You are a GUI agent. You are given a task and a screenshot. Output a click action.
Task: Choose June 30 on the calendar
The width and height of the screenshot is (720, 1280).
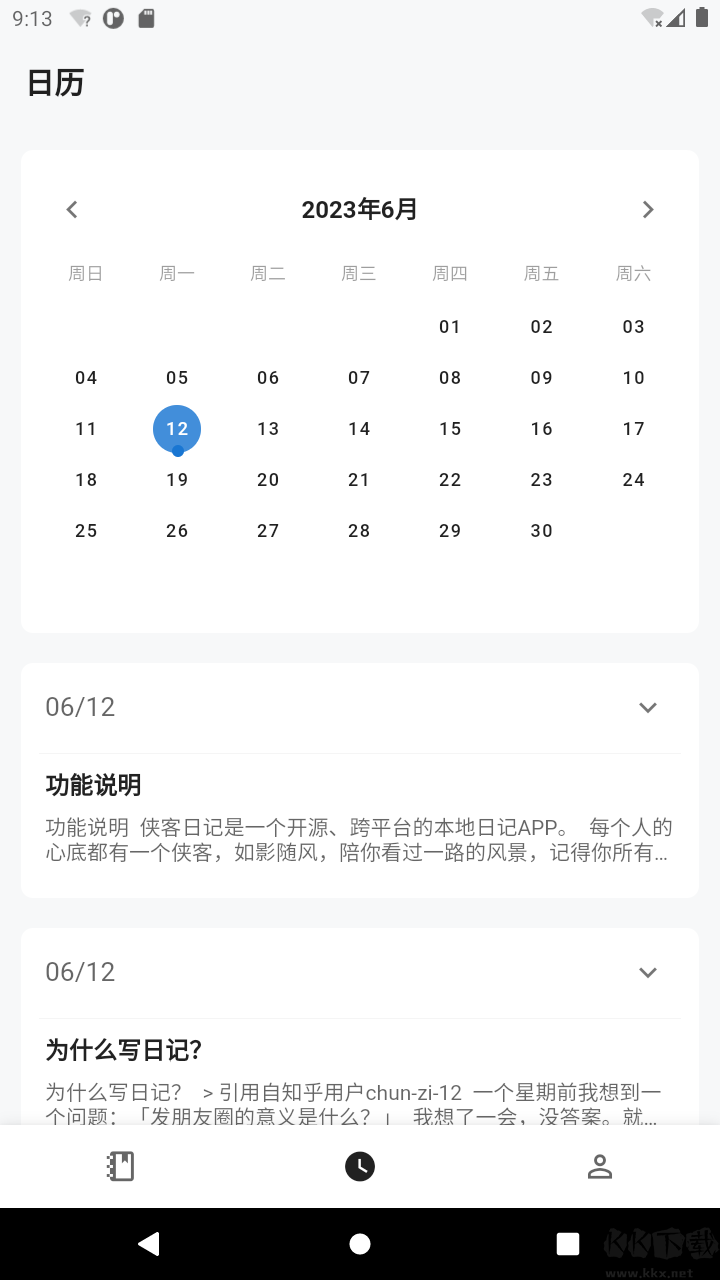(x=541, y=531)
